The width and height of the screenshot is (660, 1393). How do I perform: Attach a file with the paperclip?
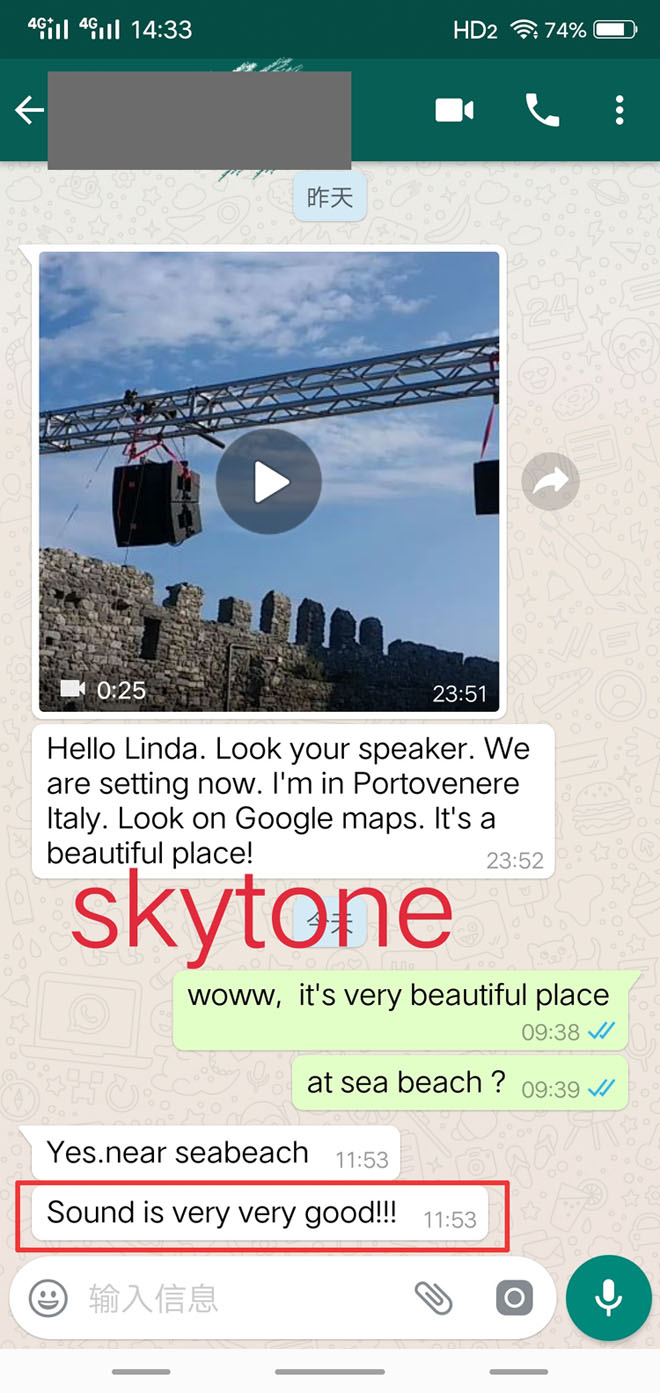(434, 1298)
